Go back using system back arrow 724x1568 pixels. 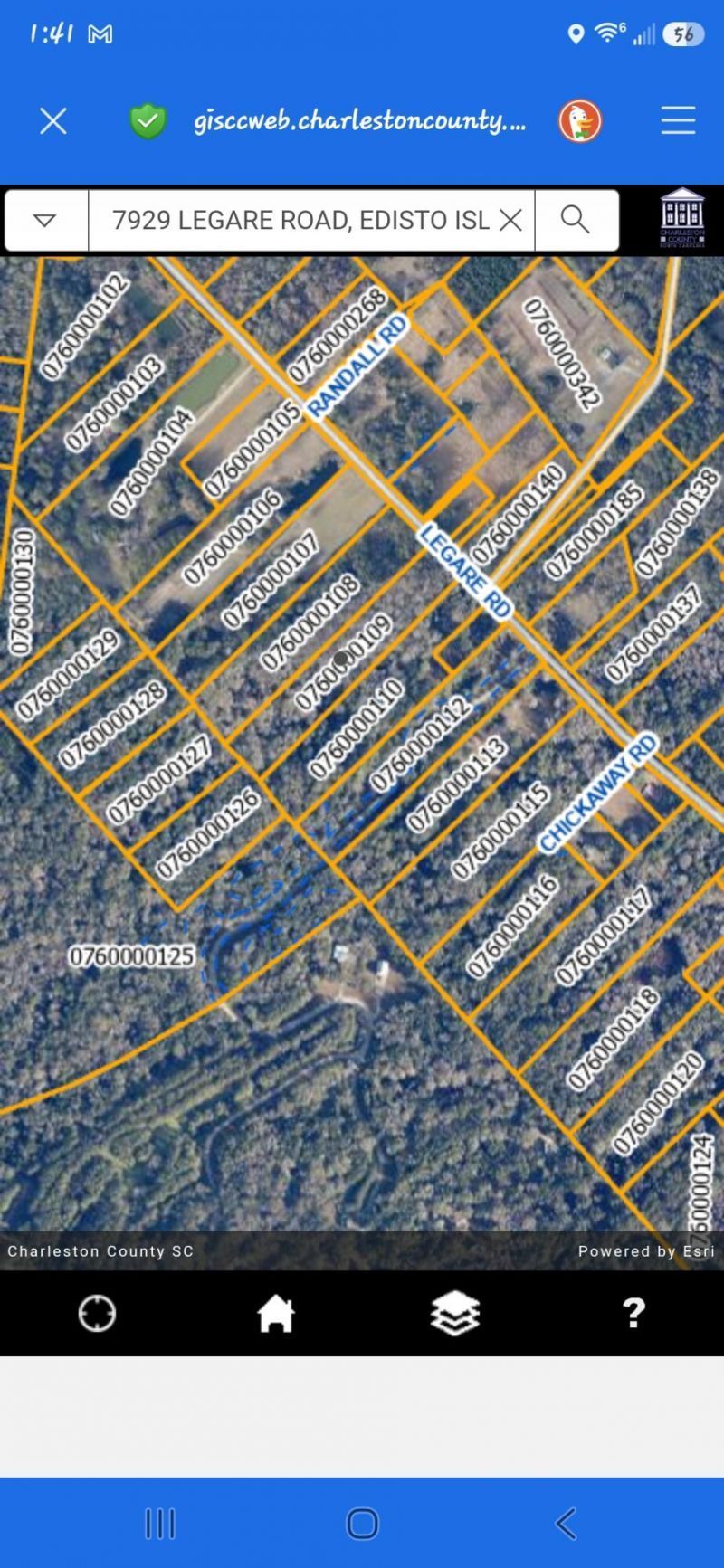click(566, 1524)
